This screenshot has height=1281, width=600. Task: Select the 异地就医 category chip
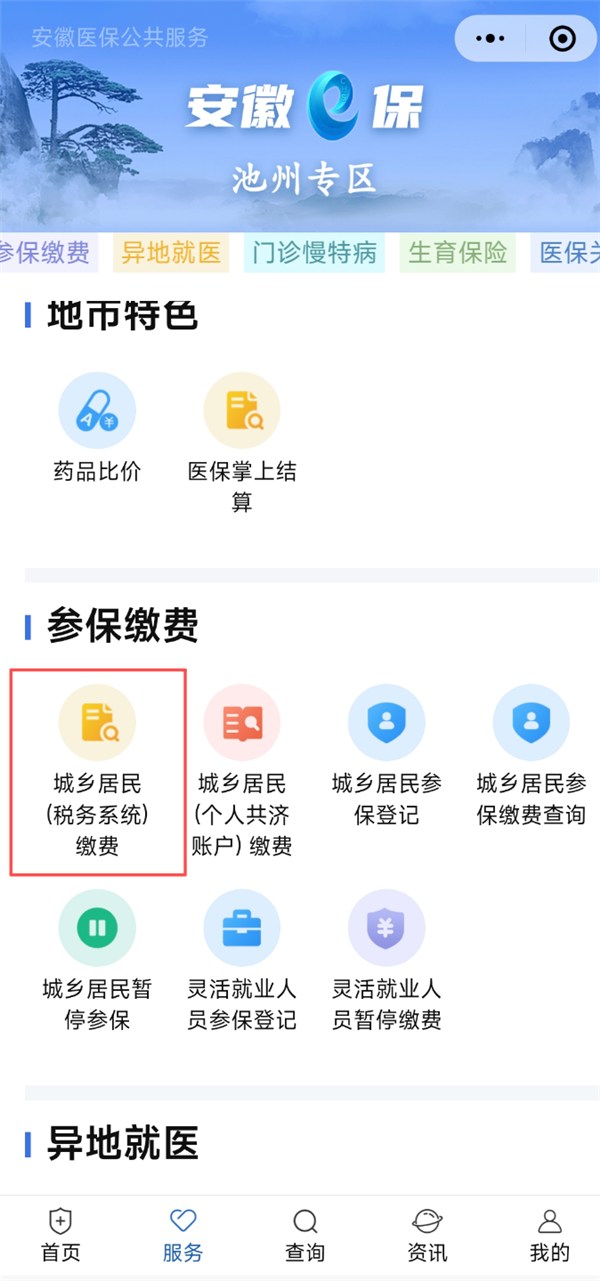pyautogui.click(x=171, y=253)
